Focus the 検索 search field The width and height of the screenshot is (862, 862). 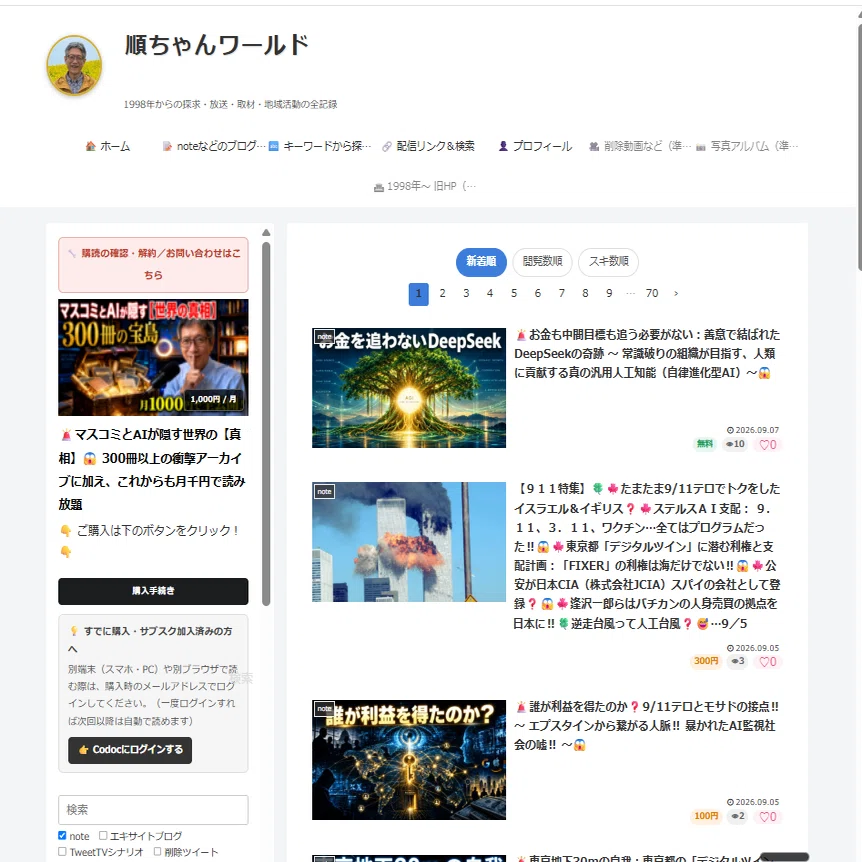[x=153, y=809]
